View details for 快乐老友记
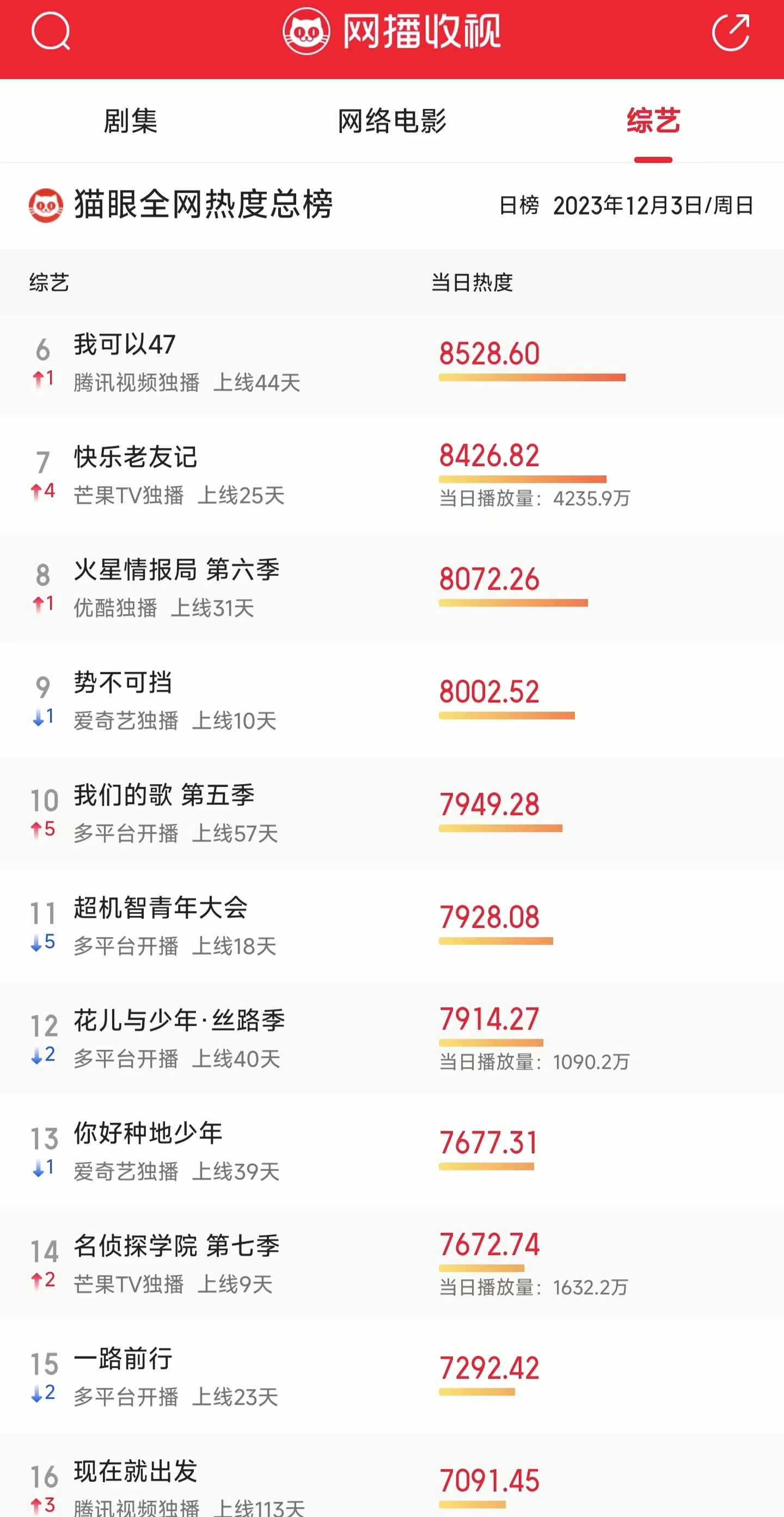The width and height of the screenshot is (784, 1517). (x=136, y=457)
